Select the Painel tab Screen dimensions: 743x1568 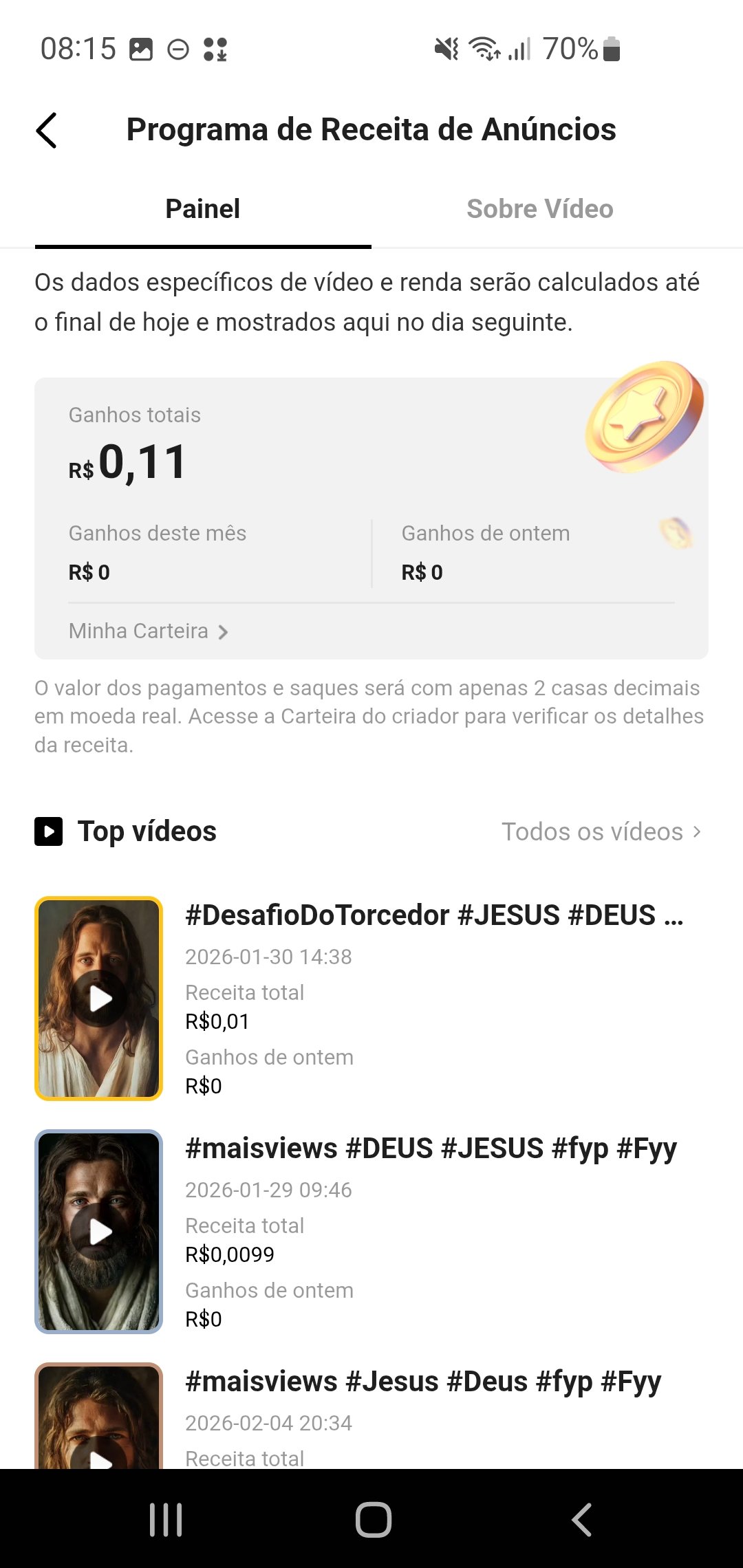[203, 209]
